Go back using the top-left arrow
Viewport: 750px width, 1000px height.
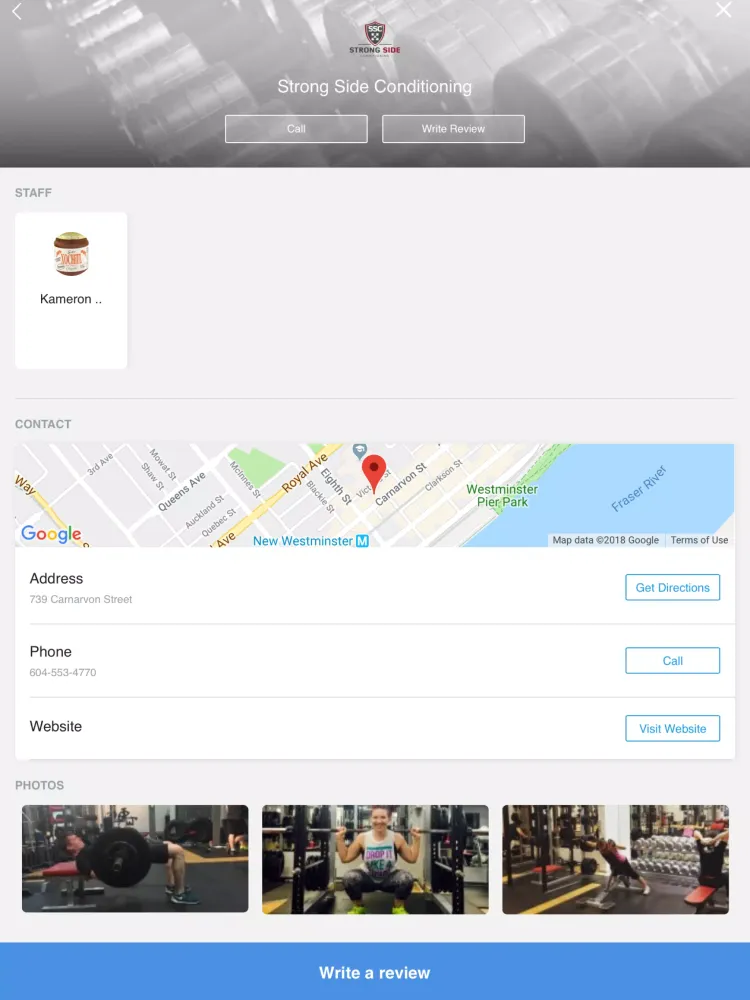tap(17, 12)
